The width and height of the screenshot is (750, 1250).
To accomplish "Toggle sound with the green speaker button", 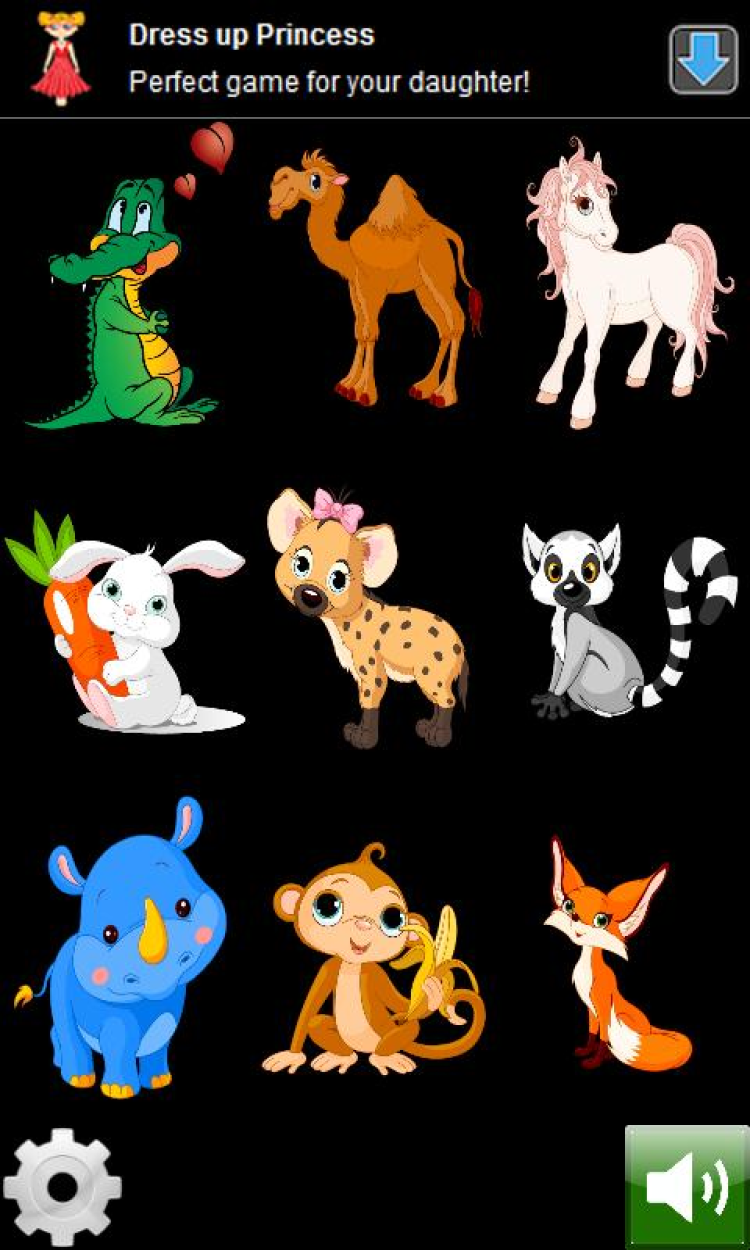I will [687, 1187].
